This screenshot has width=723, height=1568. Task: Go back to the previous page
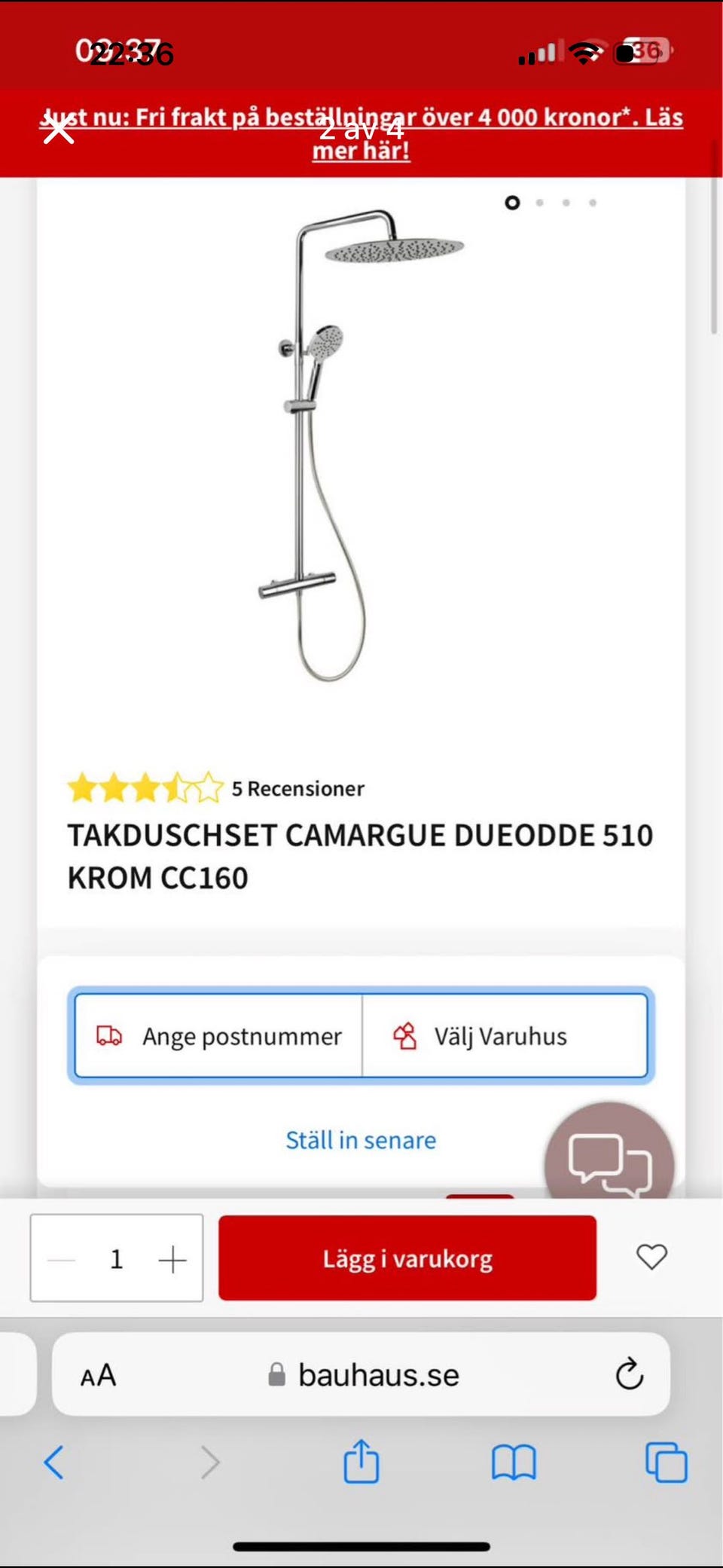tap(54, 1463)
